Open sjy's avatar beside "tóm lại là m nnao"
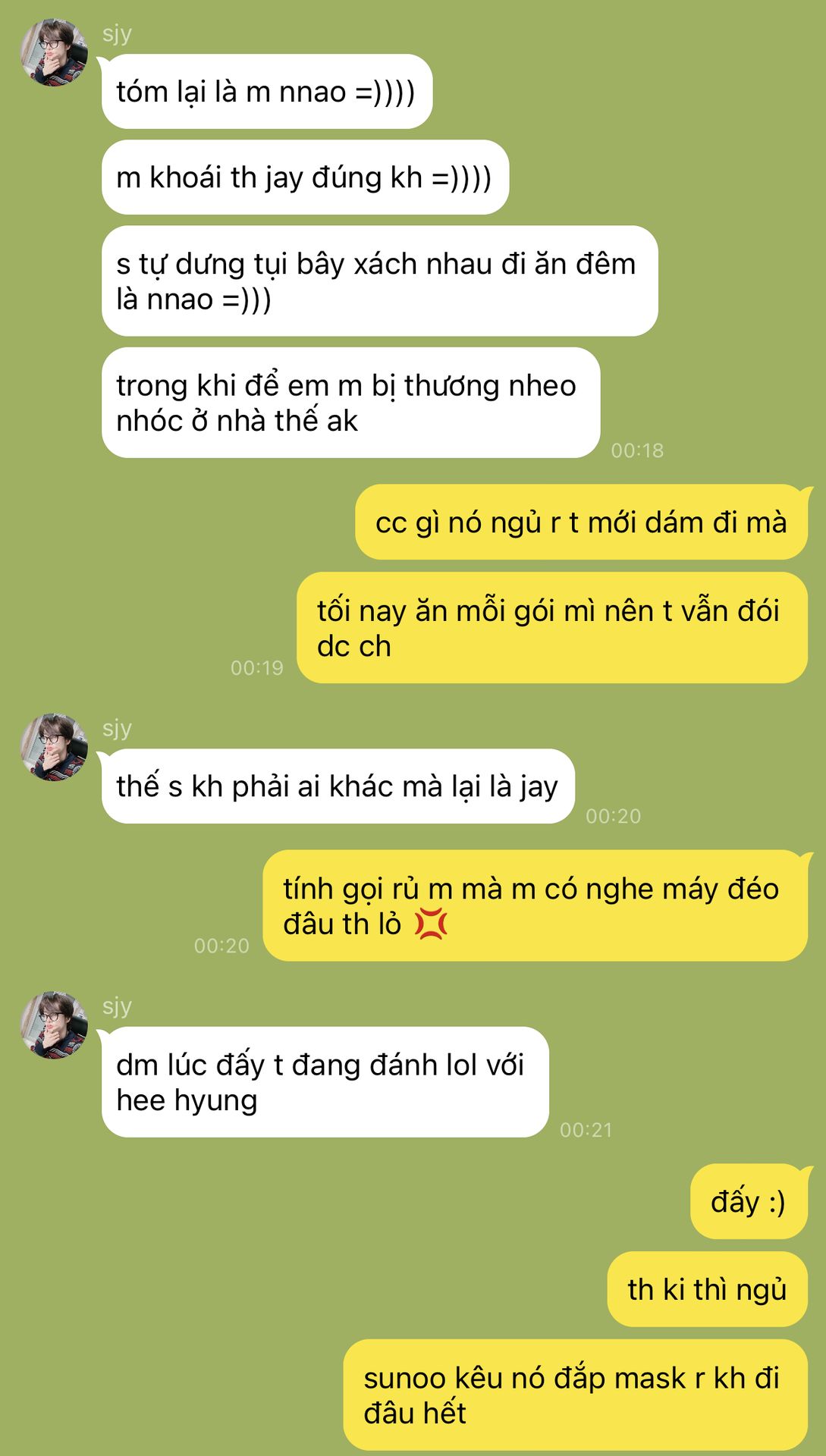Image resolution: width=826 pixels, height=1456 pixels. tap(53, 53)
